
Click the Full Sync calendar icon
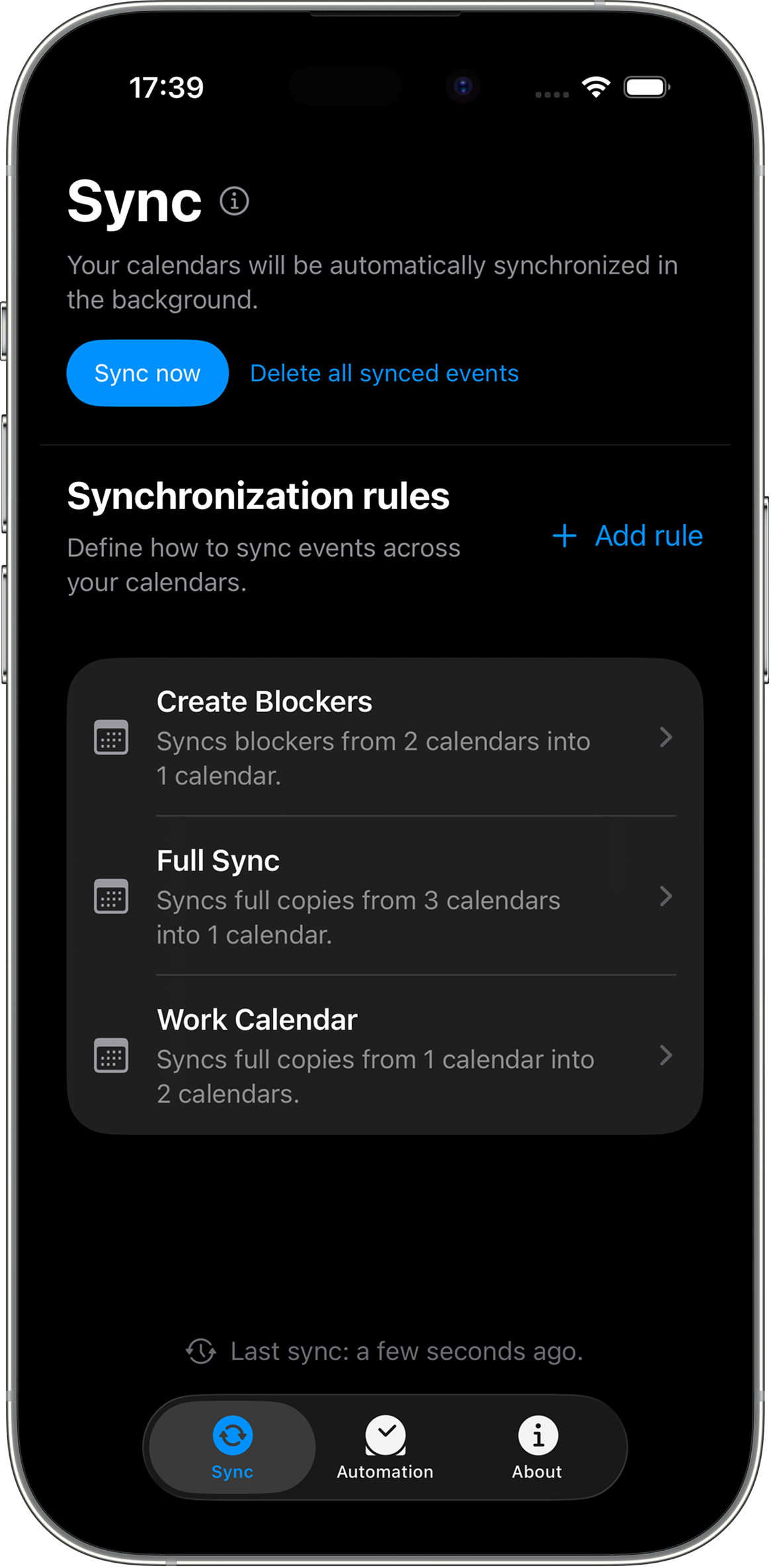click(x=111, y=898)
